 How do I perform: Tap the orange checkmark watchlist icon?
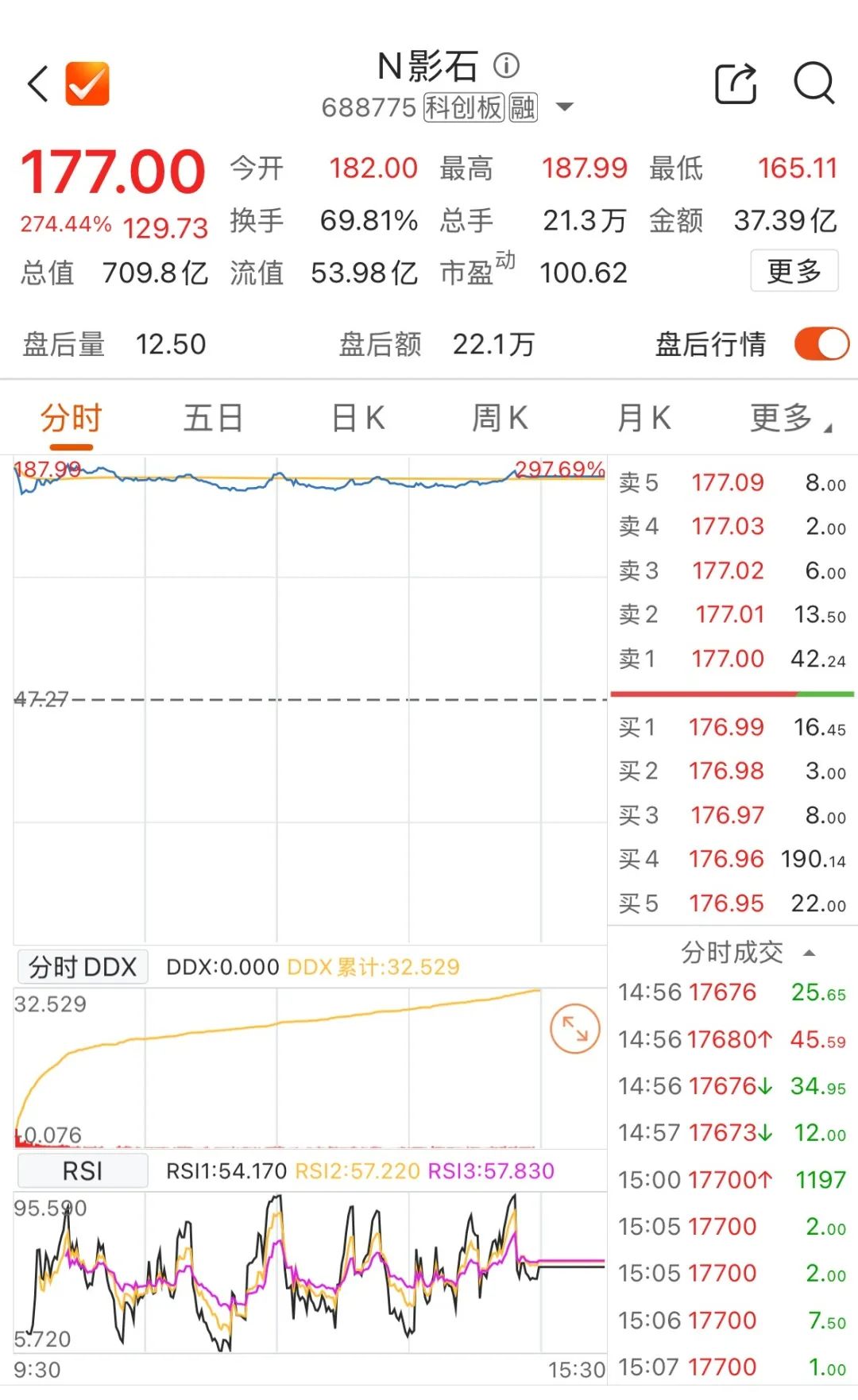tap(87, 83)
